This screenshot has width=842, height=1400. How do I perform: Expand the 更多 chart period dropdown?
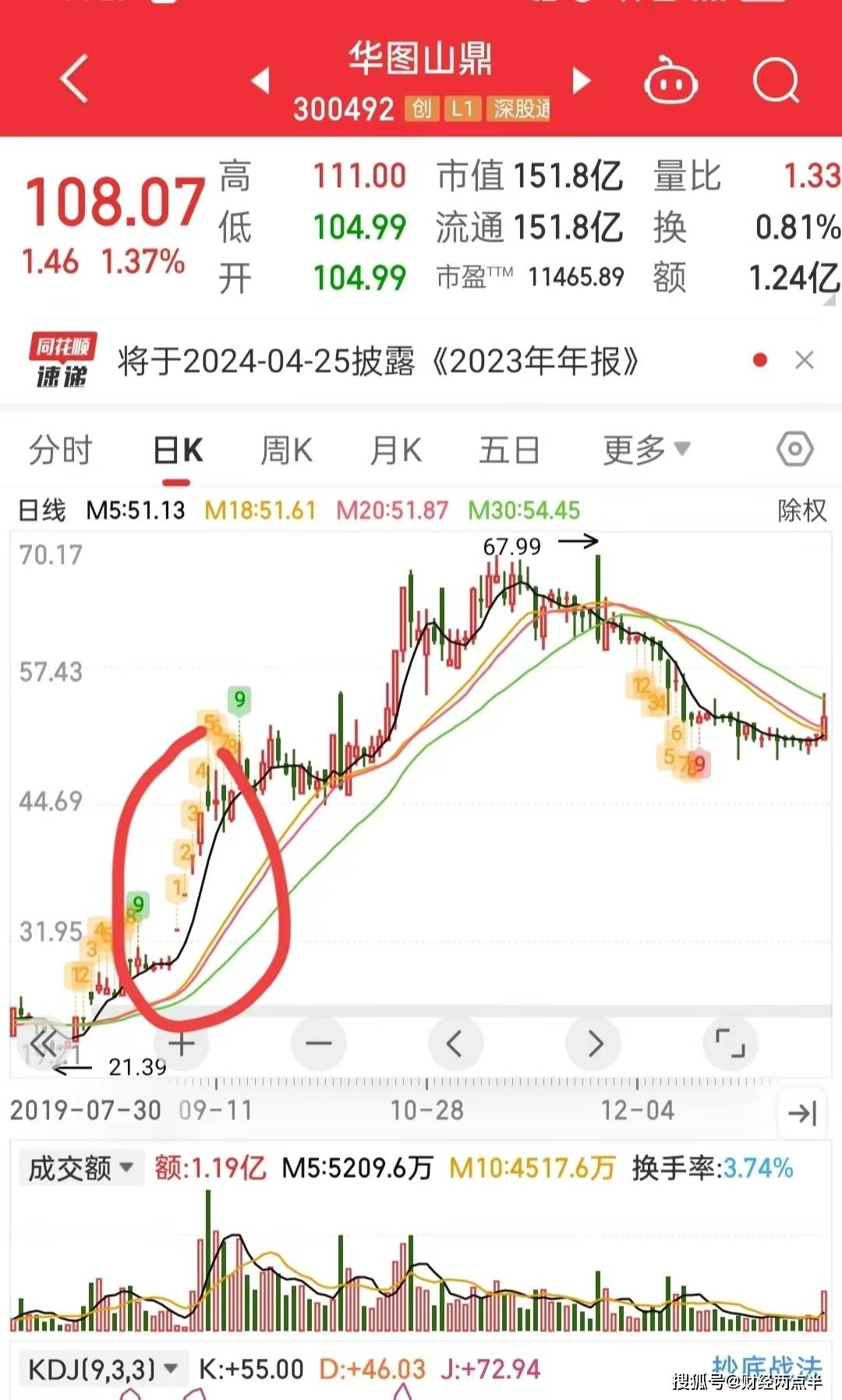(x=646, y=450)
